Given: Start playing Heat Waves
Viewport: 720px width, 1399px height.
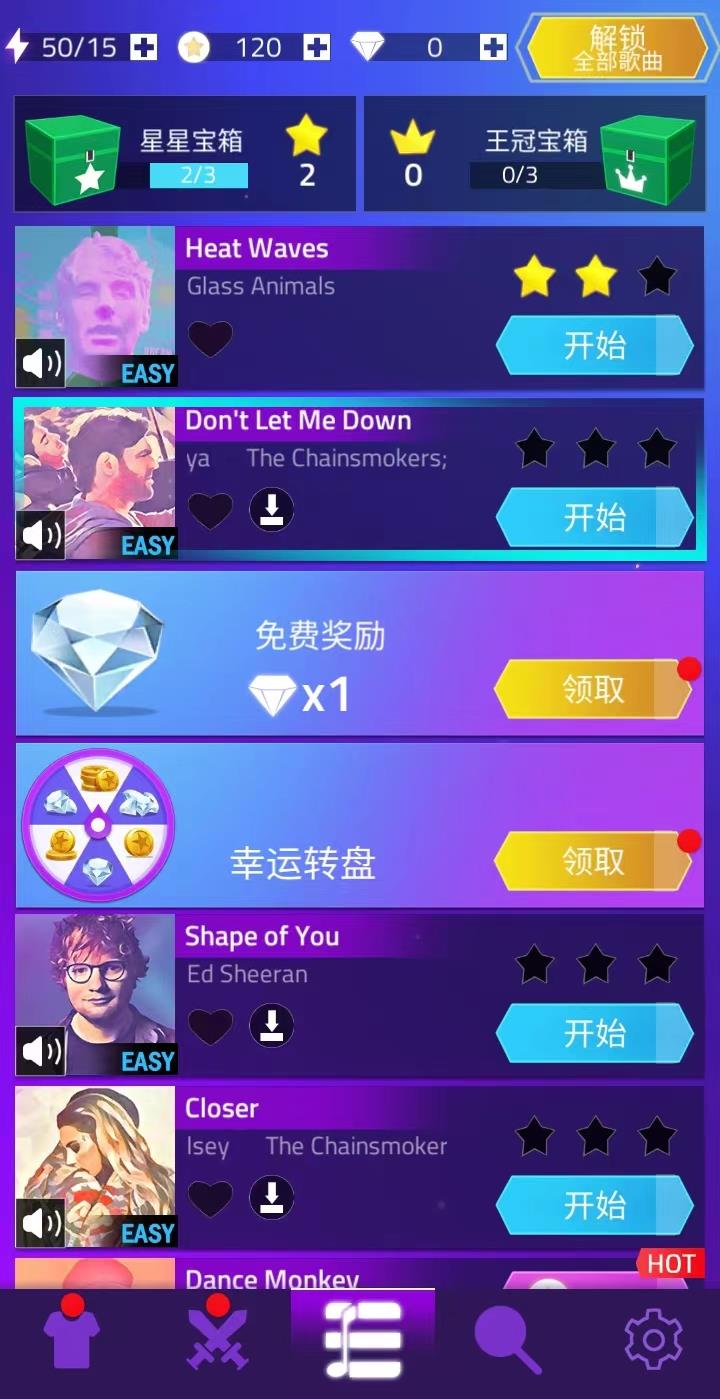Looking at the screenshot, I should point(594,345).
